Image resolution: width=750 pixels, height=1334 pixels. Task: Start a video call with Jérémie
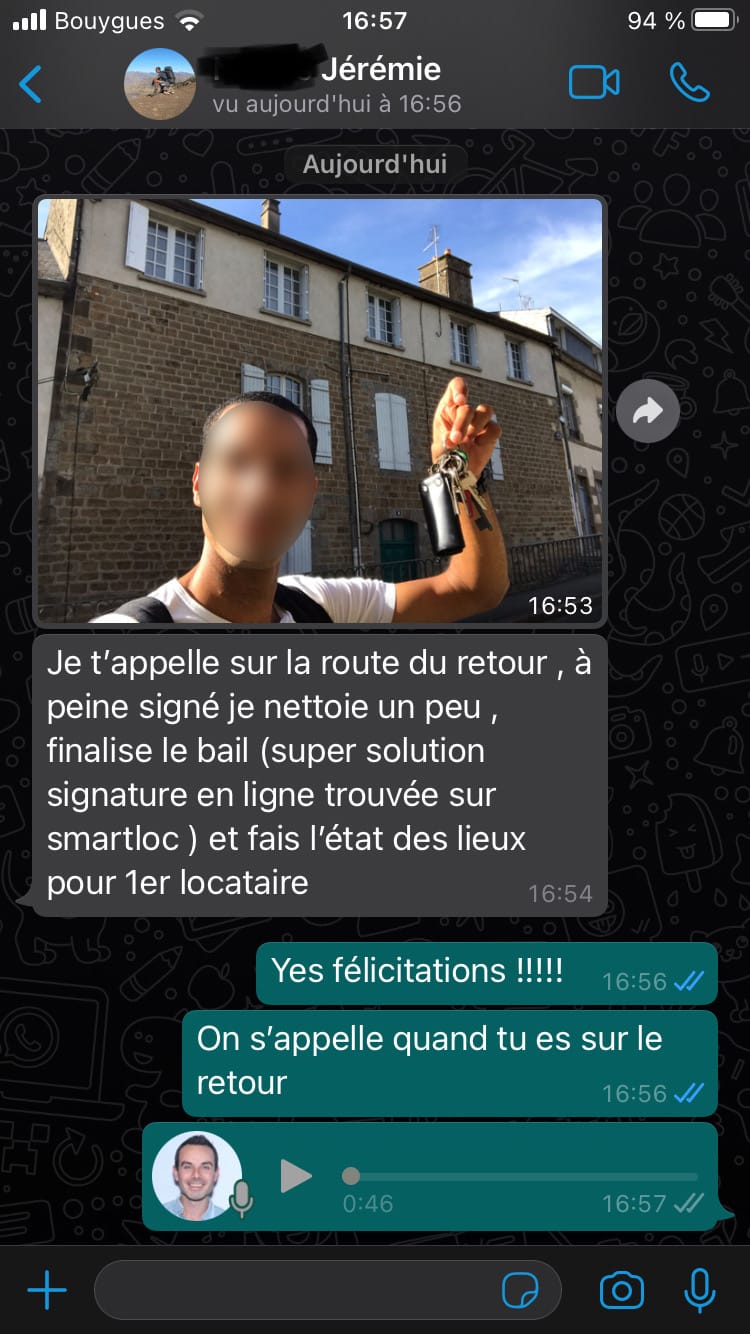(594, 83)
